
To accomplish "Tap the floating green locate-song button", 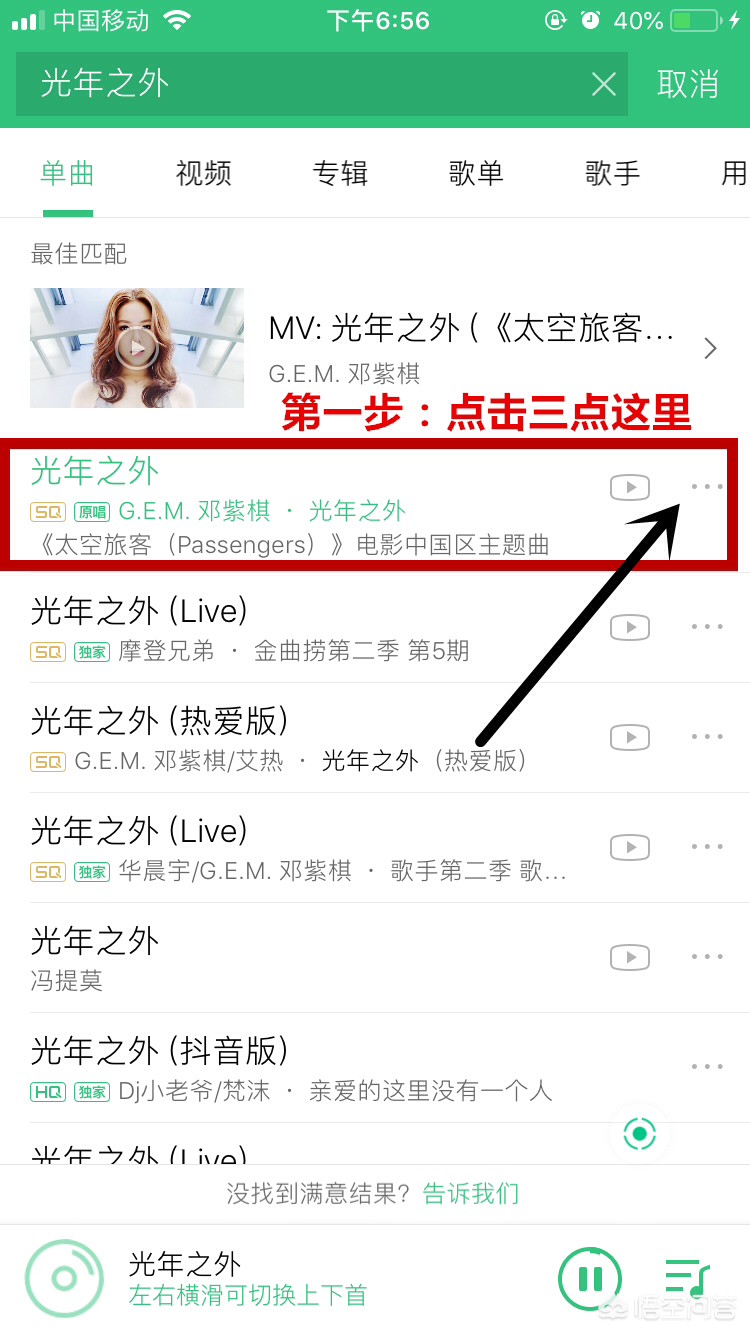I will [x=640, y=1133].
